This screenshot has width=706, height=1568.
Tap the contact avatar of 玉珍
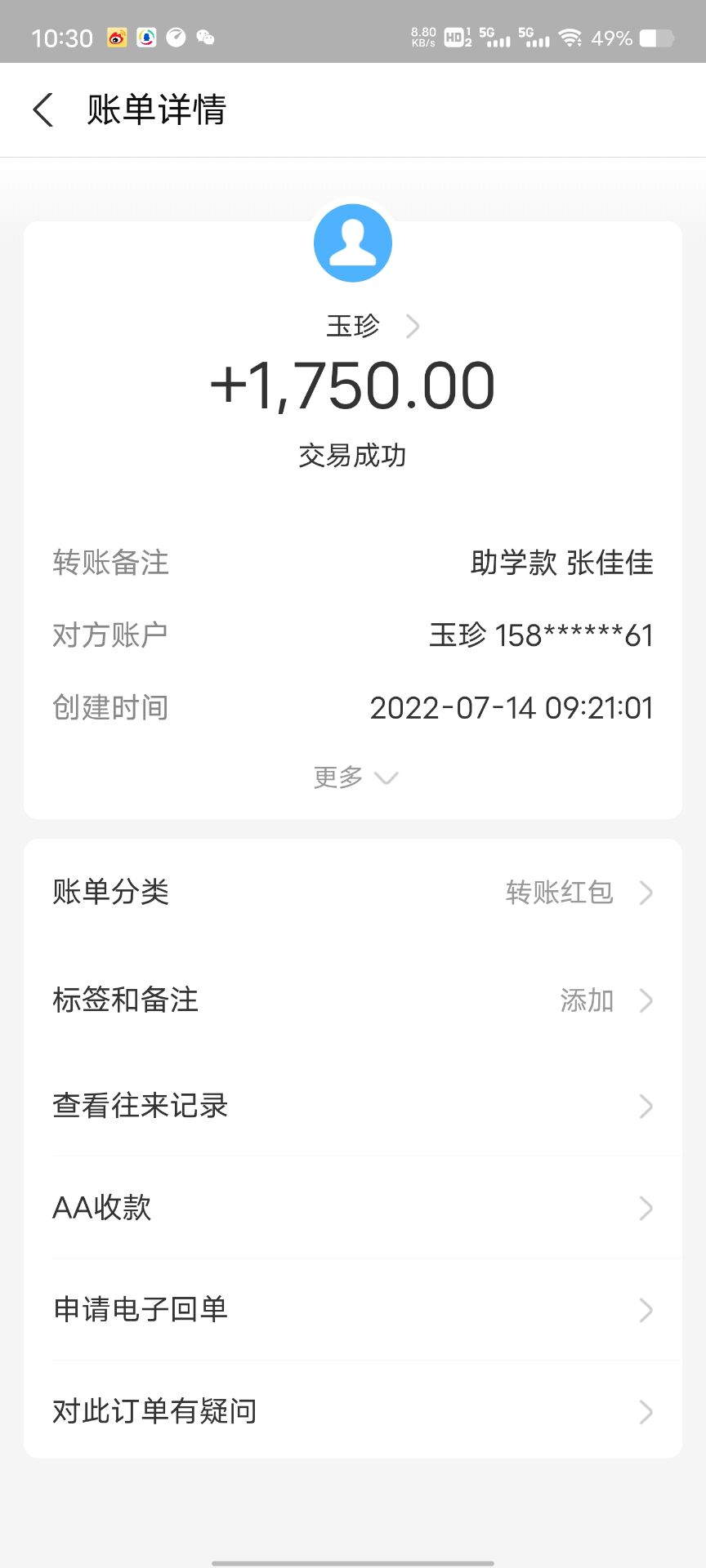(353, 243)
